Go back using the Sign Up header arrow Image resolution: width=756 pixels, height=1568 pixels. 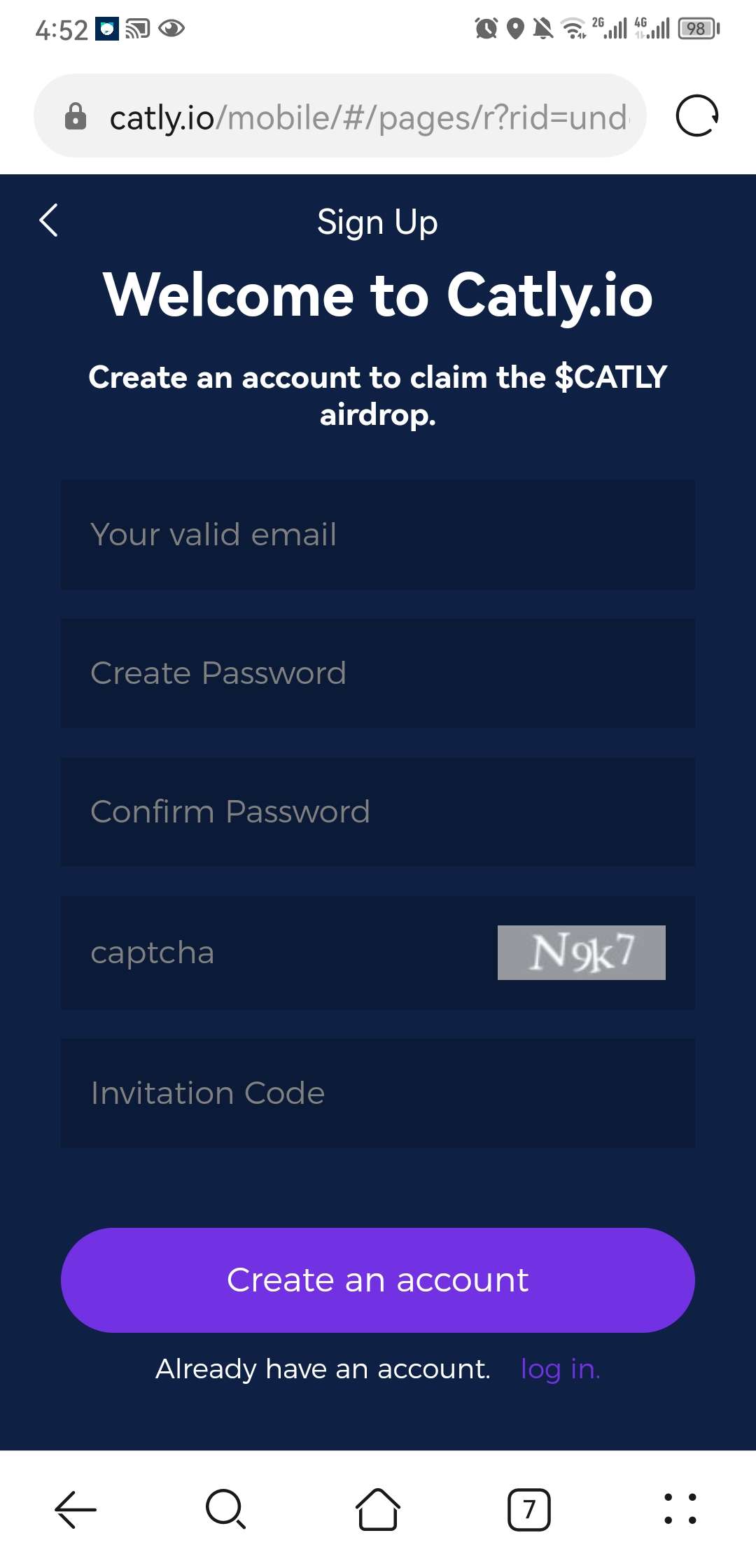pyautogui.click(x=49, y=221)
